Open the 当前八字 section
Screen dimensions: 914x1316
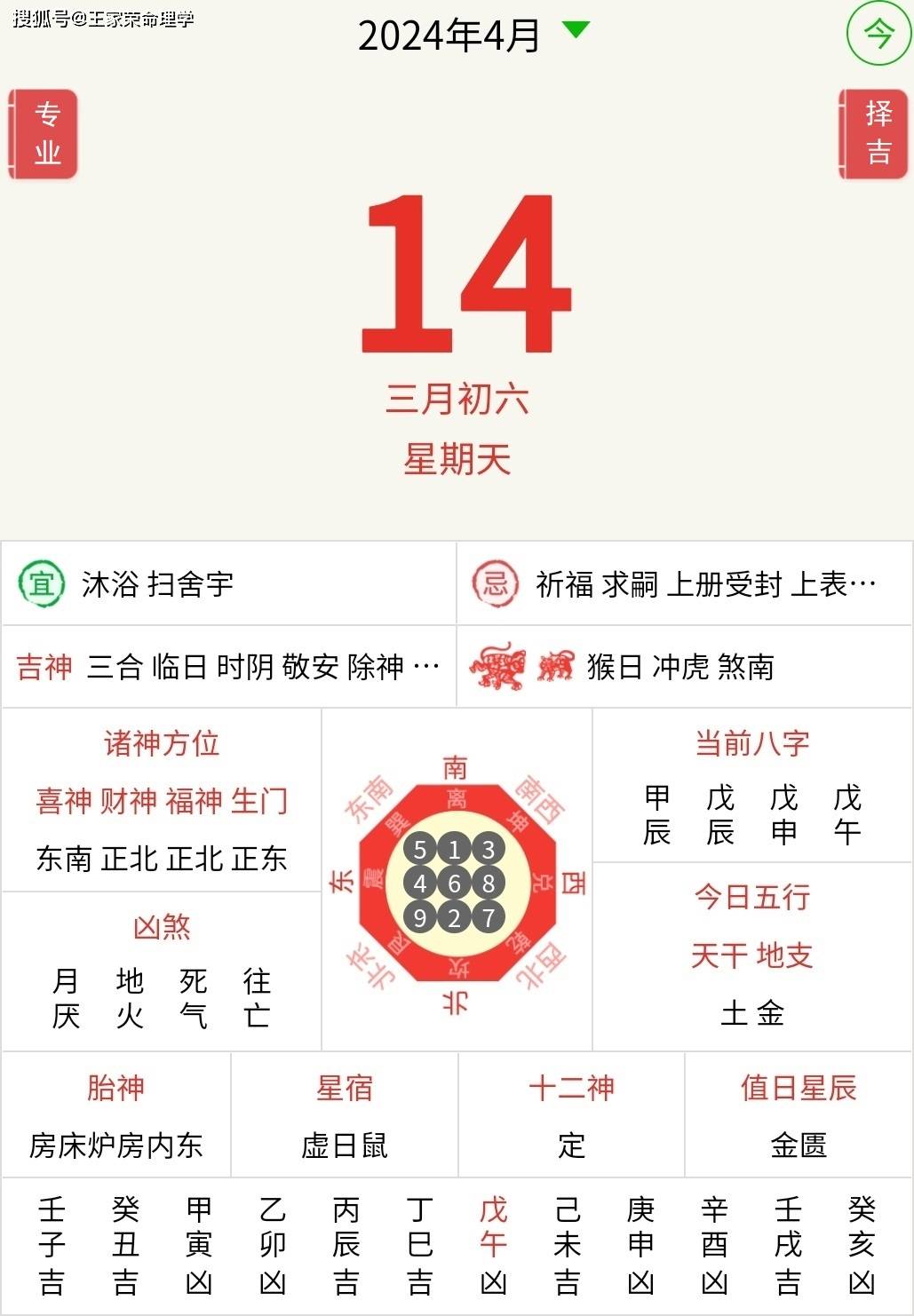point(751,786)
